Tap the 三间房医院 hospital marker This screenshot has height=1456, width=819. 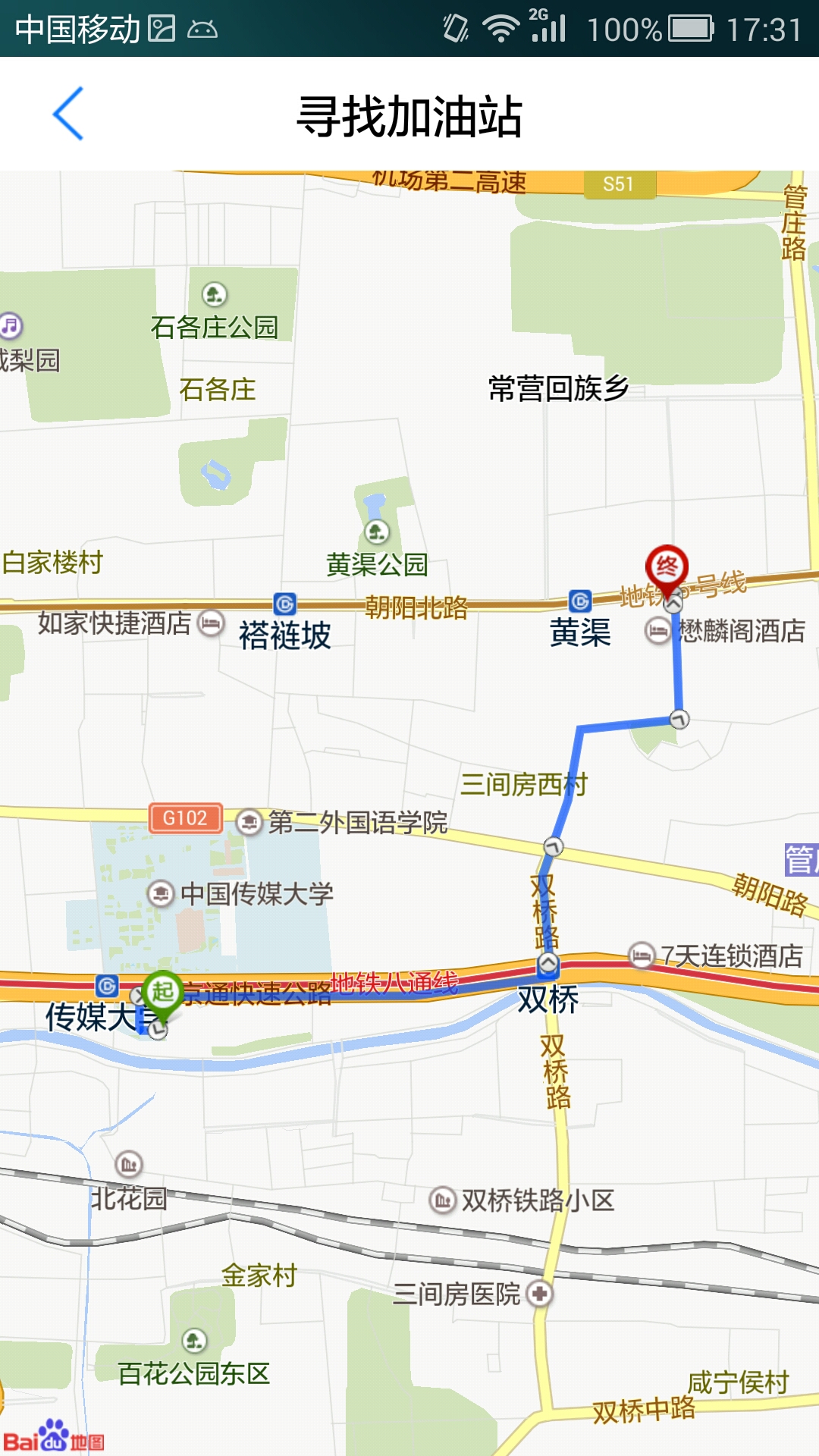point(539,1294)
